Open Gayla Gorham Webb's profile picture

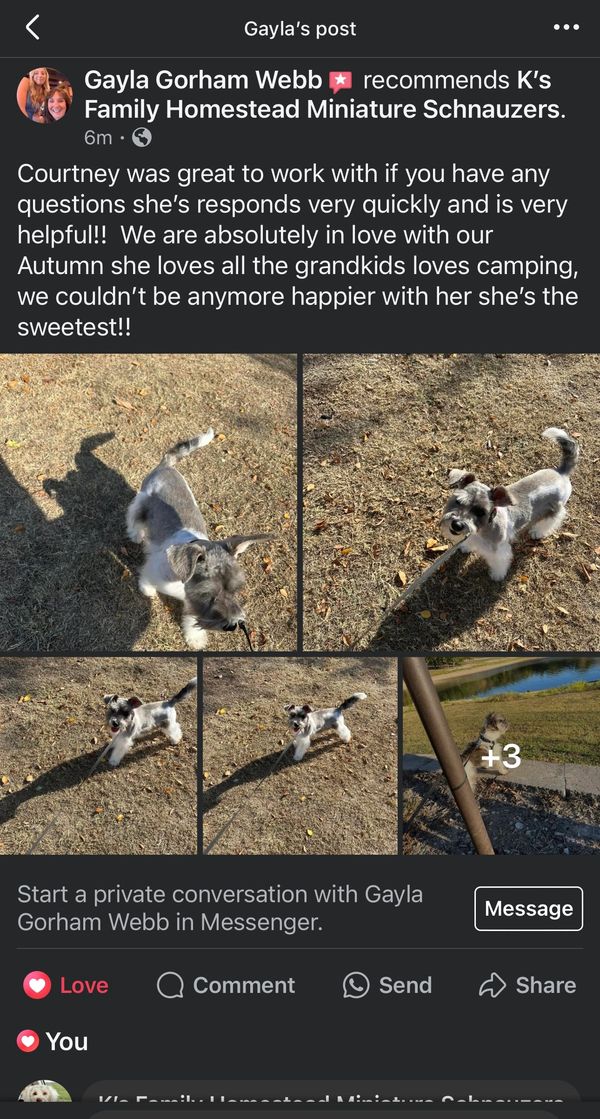coord(44,96)
